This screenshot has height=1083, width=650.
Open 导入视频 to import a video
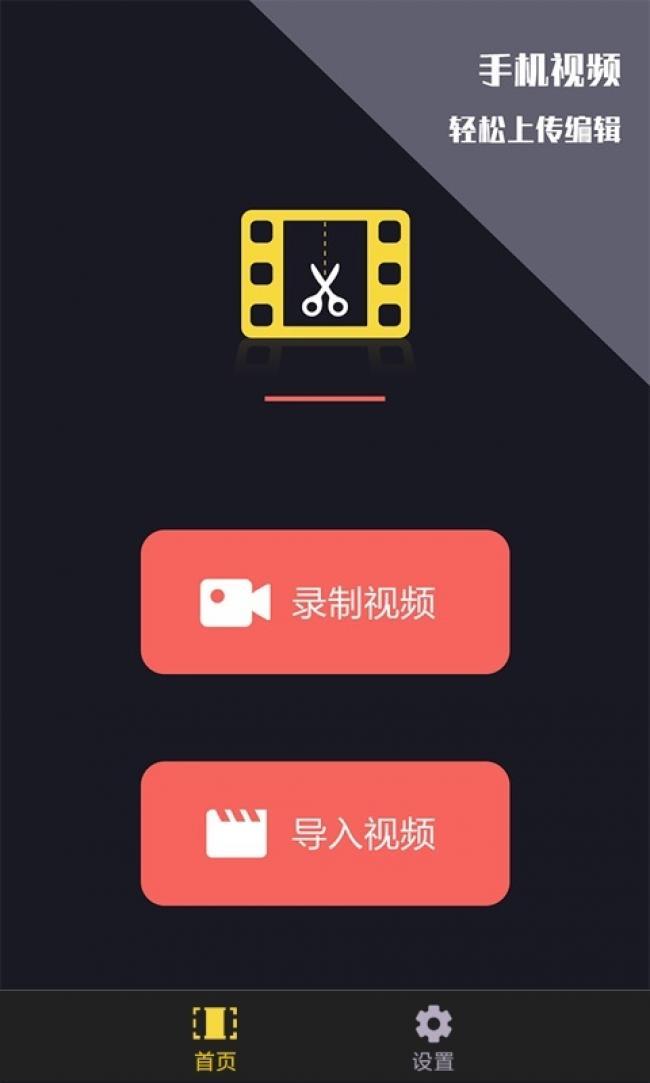click(325, 833)
